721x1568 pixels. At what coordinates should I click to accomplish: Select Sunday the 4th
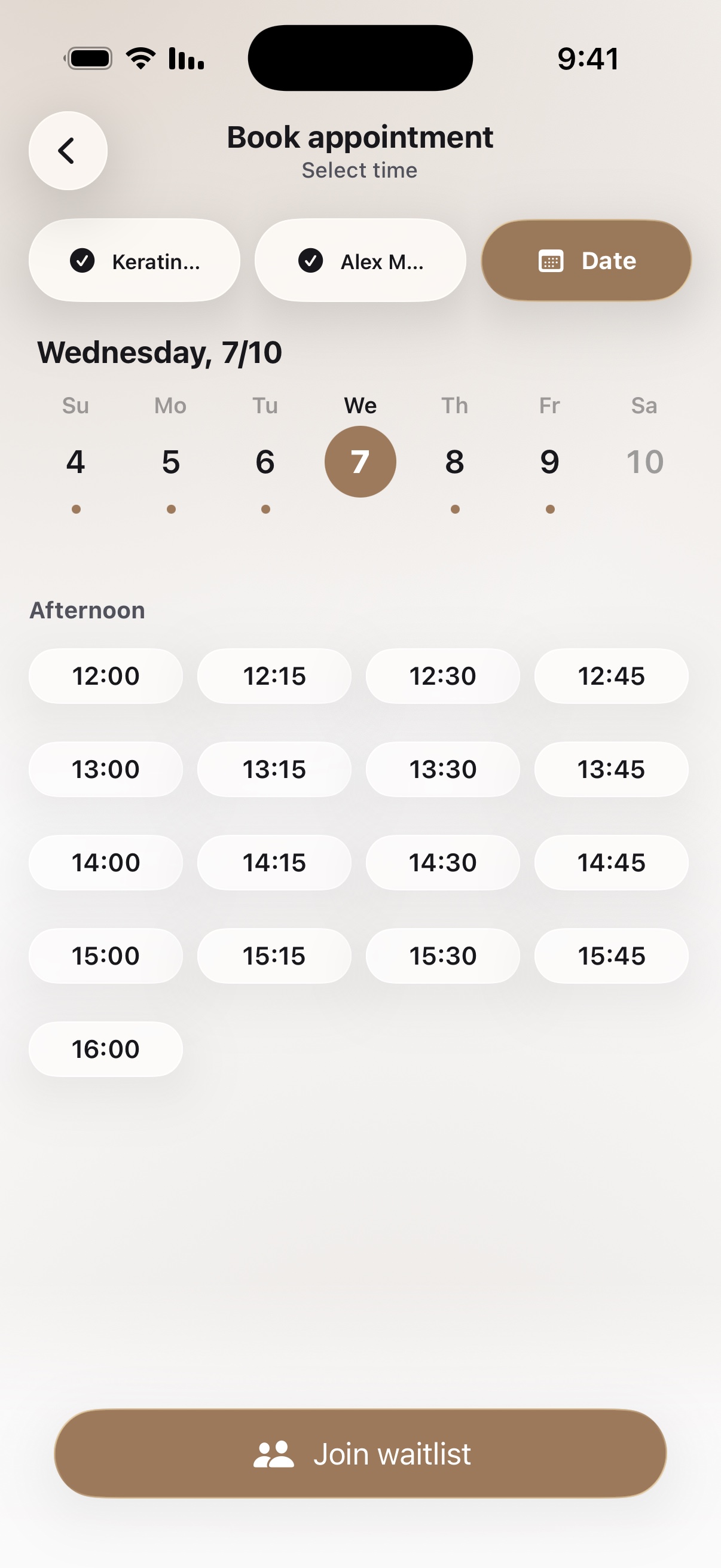pyautogui.click(x=75, y=462)
